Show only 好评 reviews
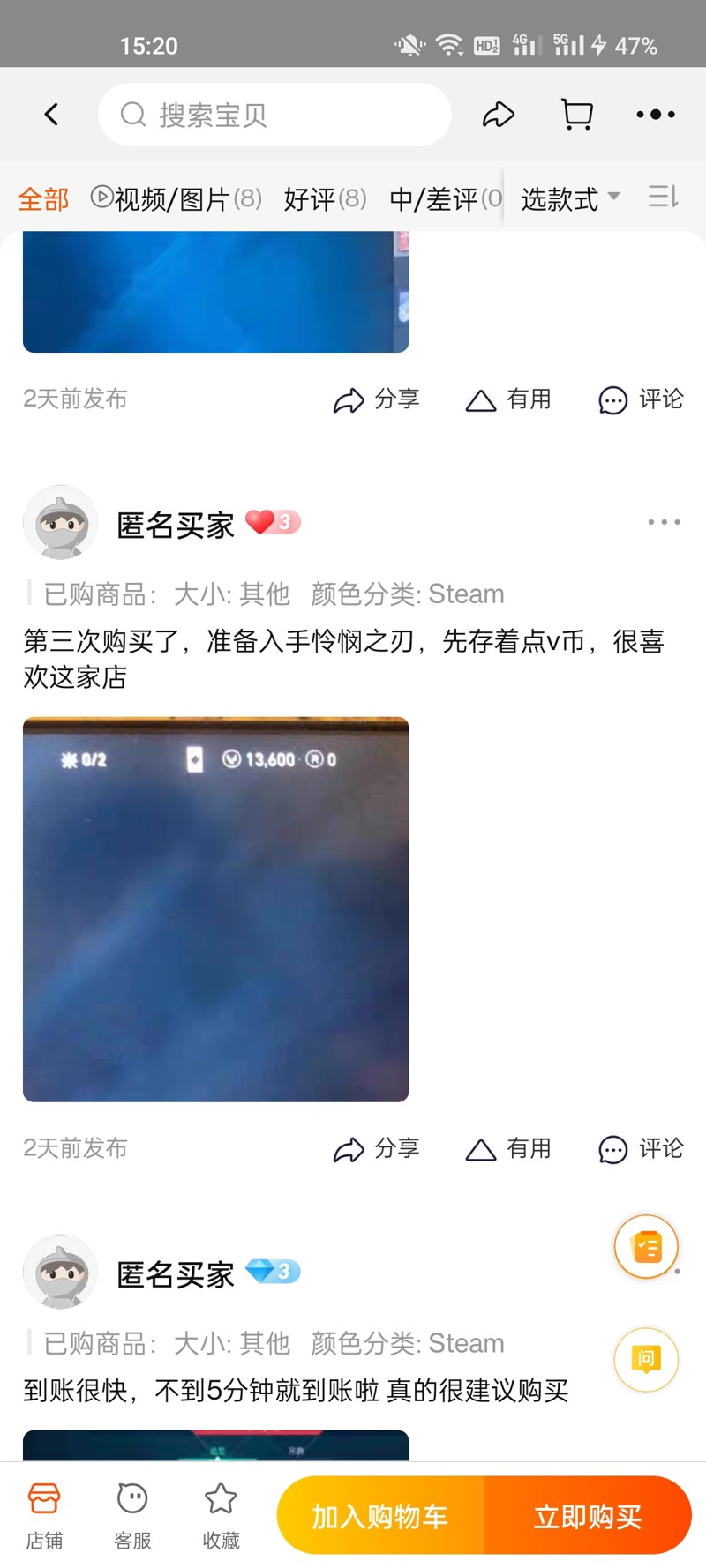 tap(325, 198)
